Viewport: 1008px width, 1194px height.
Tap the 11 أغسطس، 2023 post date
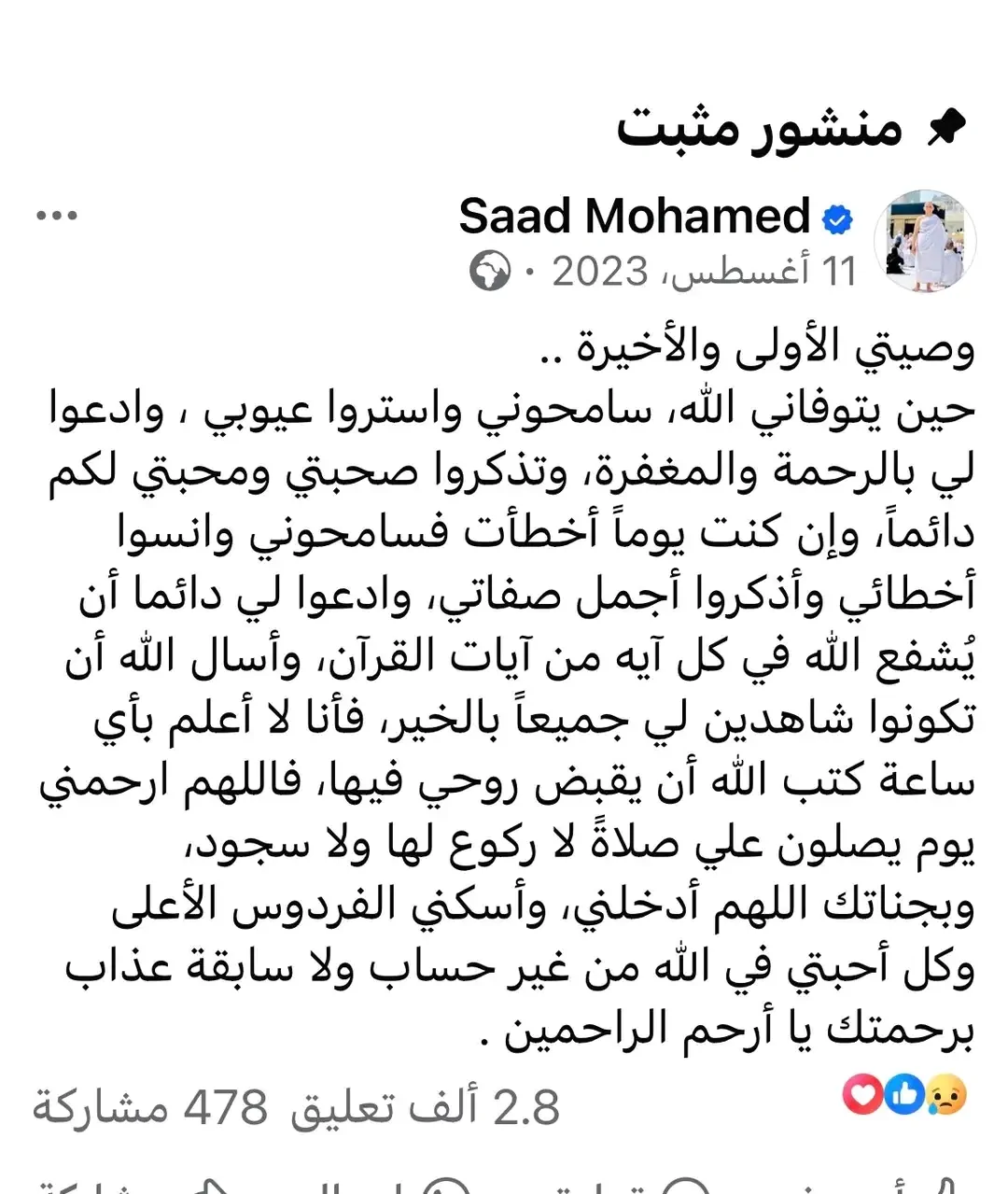point(704,272)
